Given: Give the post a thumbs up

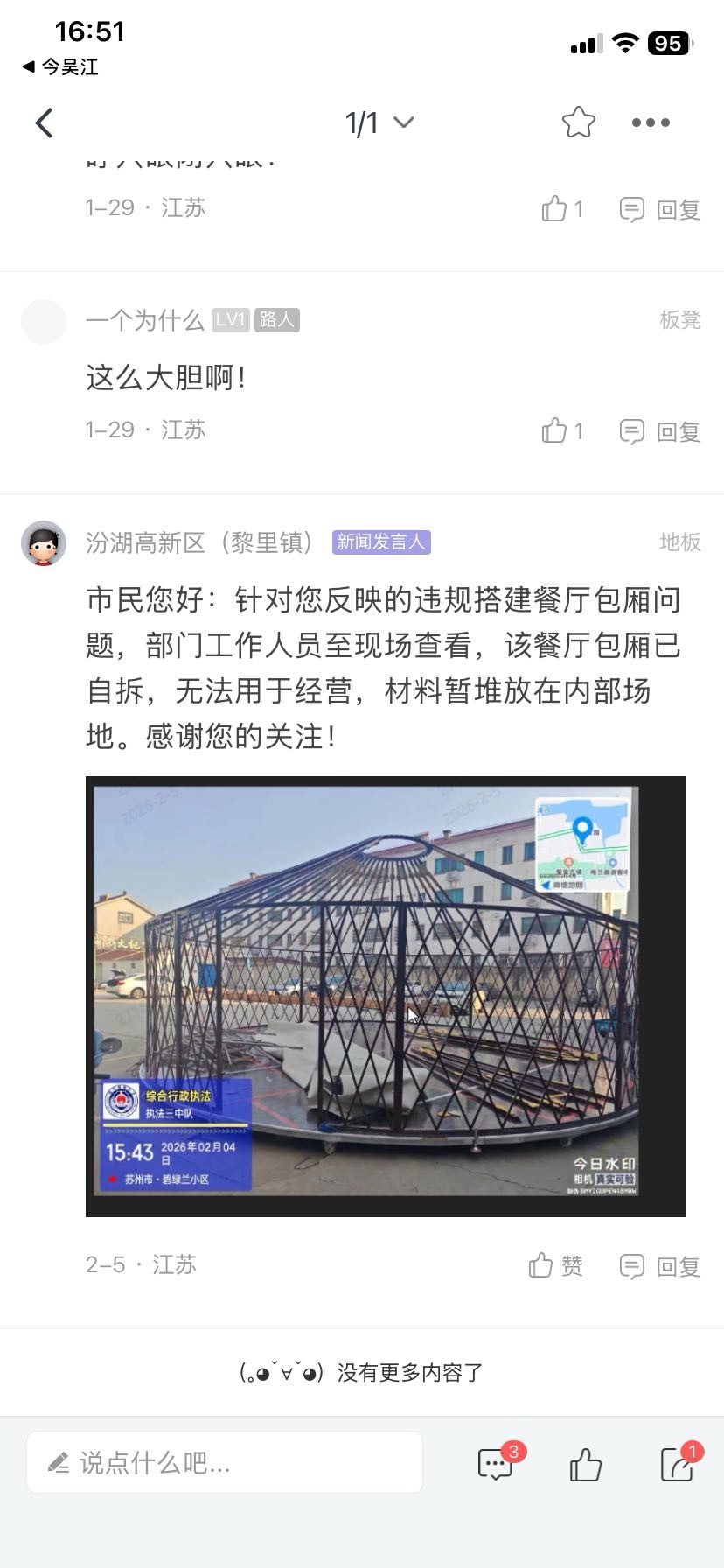Looking at the screenshot, I should coord(585,1464).
